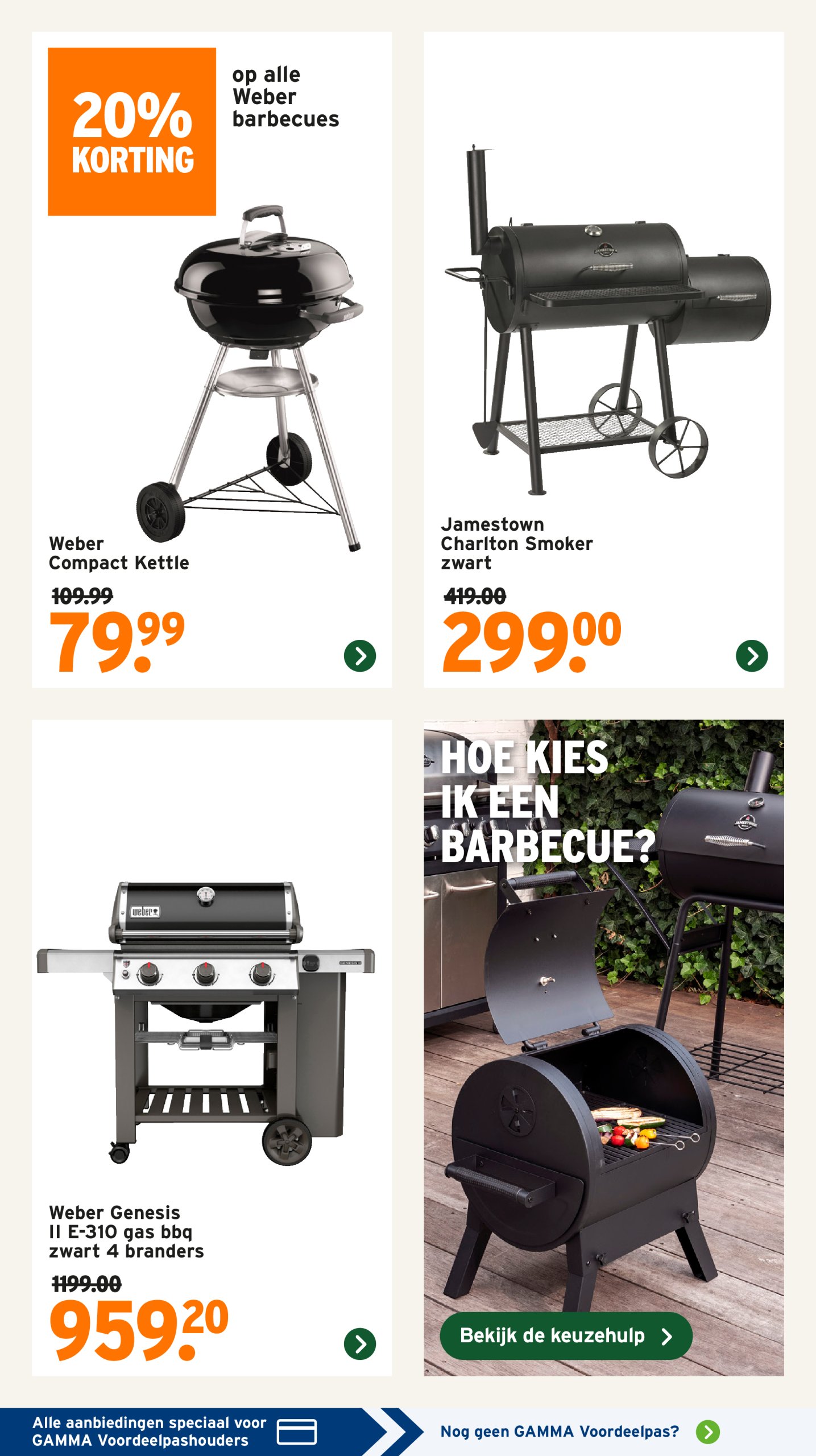Tap the green arrow for Weber Compact Kettle
This screenshot has height=1456, width=816.
[x=359, y=656]
